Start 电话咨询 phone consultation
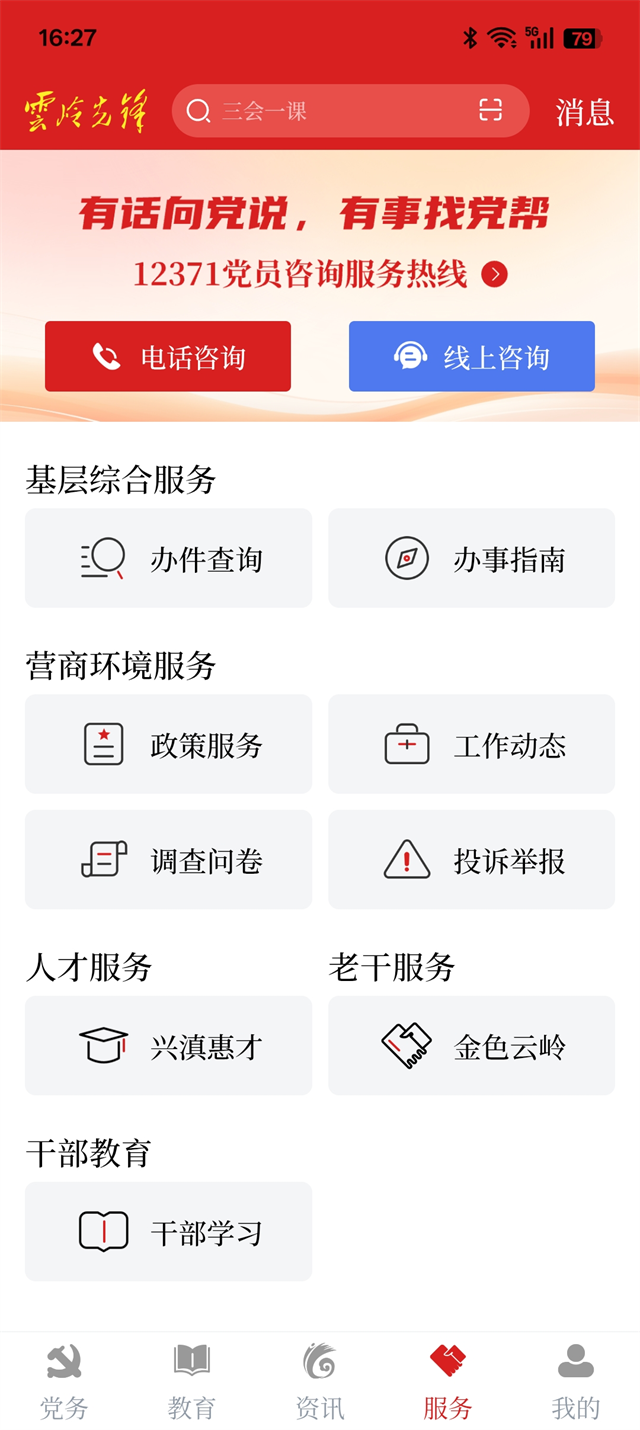This screenshot has height=1430, width=640. [168, 357]
